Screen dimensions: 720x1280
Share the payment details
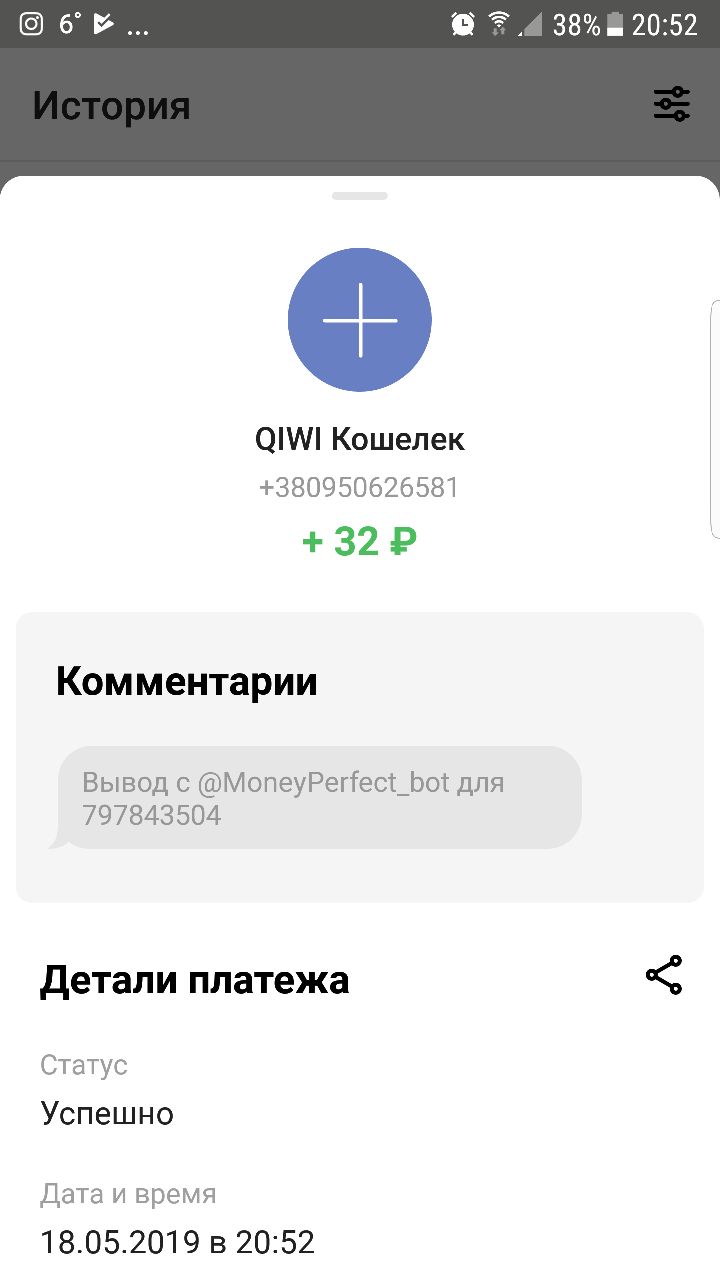[664, 975]
